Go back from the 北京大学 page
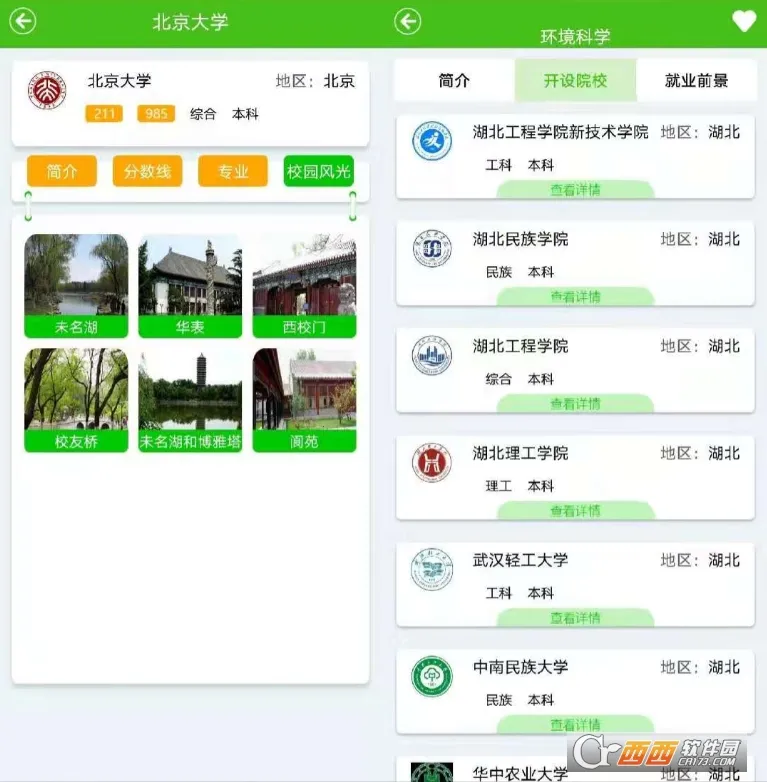The image size is (767, 782). click(x=22, y=21)
